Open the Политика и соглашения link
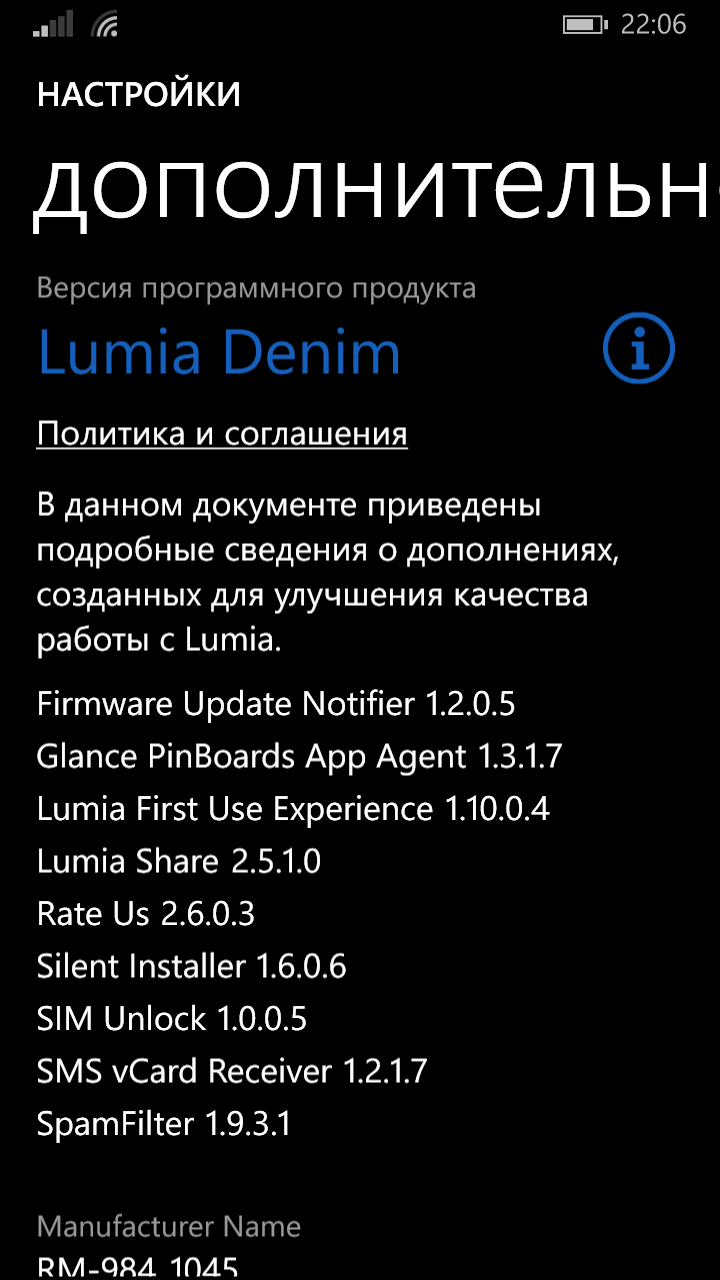720x1280 pixels. pos(222,434)
